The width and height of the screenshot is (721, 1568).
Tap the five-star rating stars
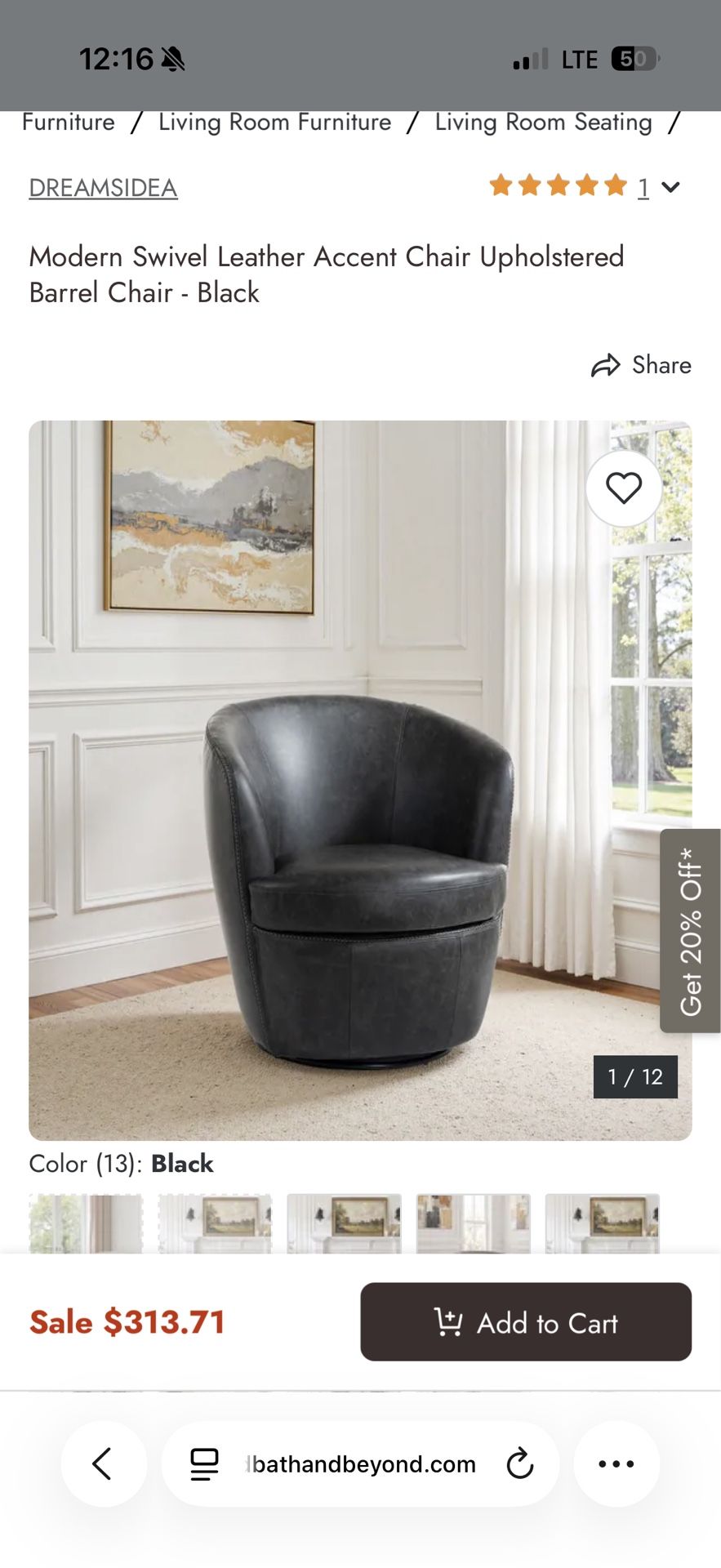tap(558, 185)
